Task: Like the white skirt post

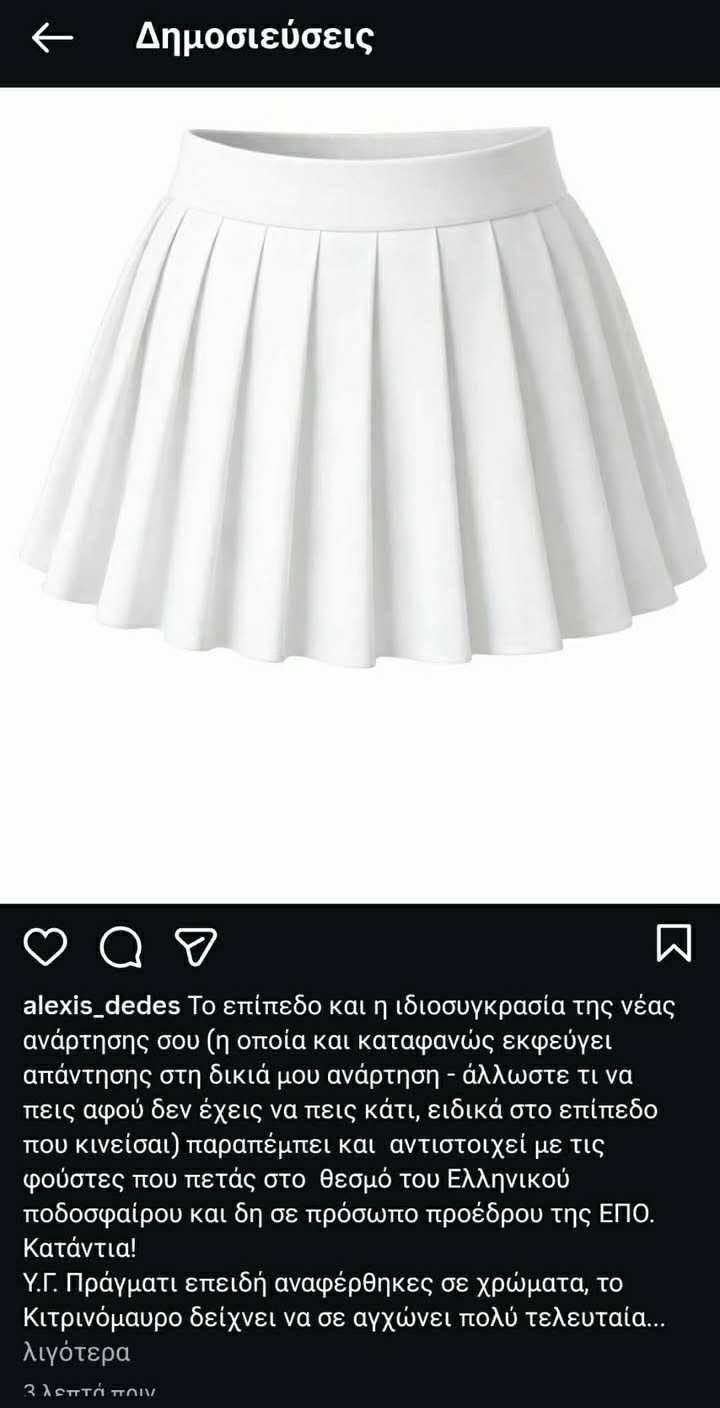Action: coord(45,945)
